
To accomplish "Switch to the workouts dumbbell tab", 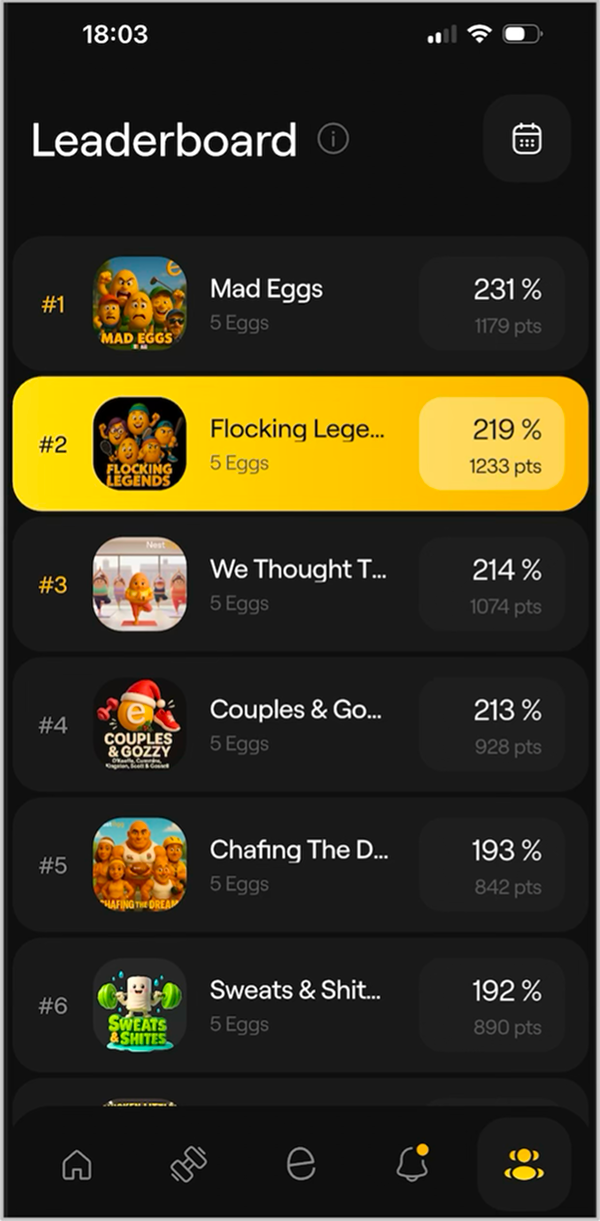I will pos(188,1164).
